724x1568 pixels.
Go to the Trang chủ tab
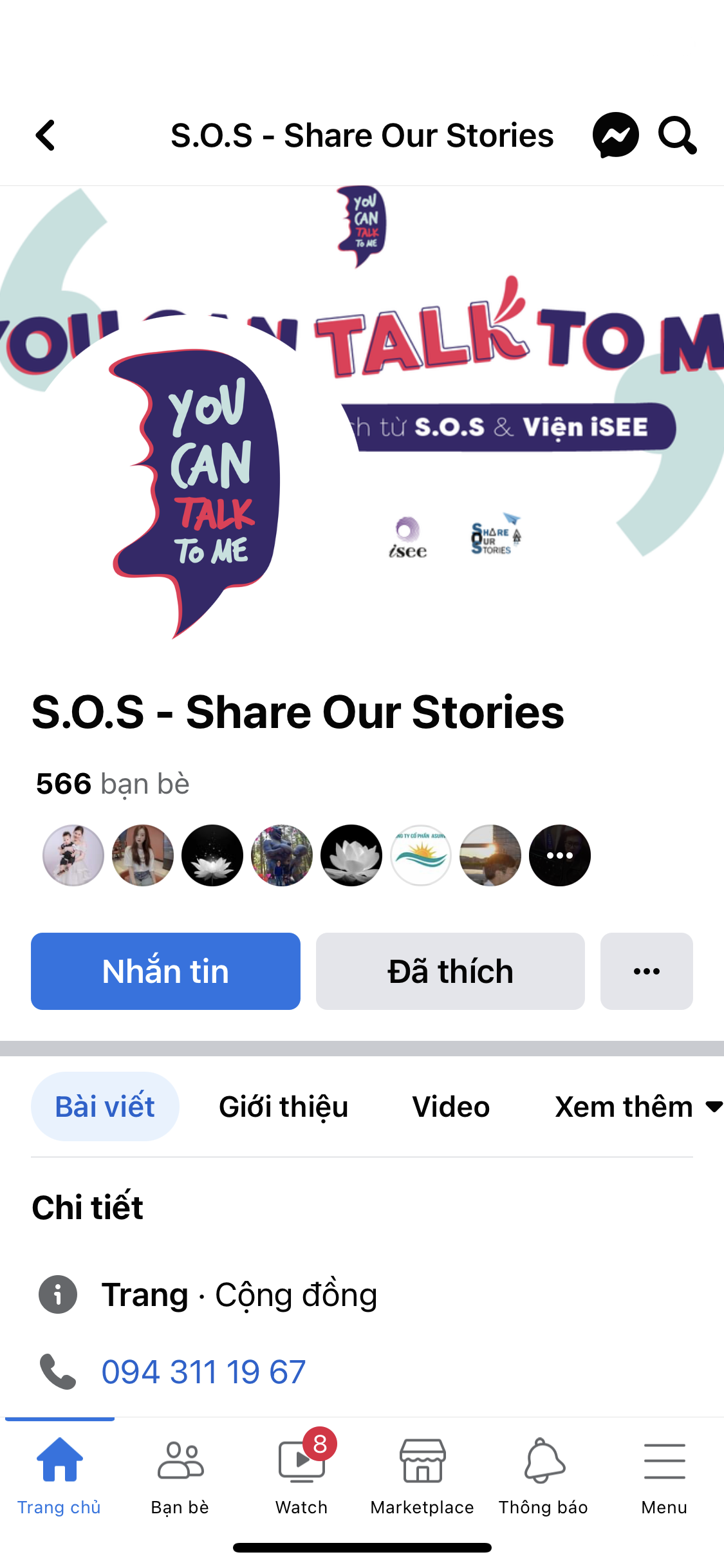pyautogui.click(x=59, y=1474)
